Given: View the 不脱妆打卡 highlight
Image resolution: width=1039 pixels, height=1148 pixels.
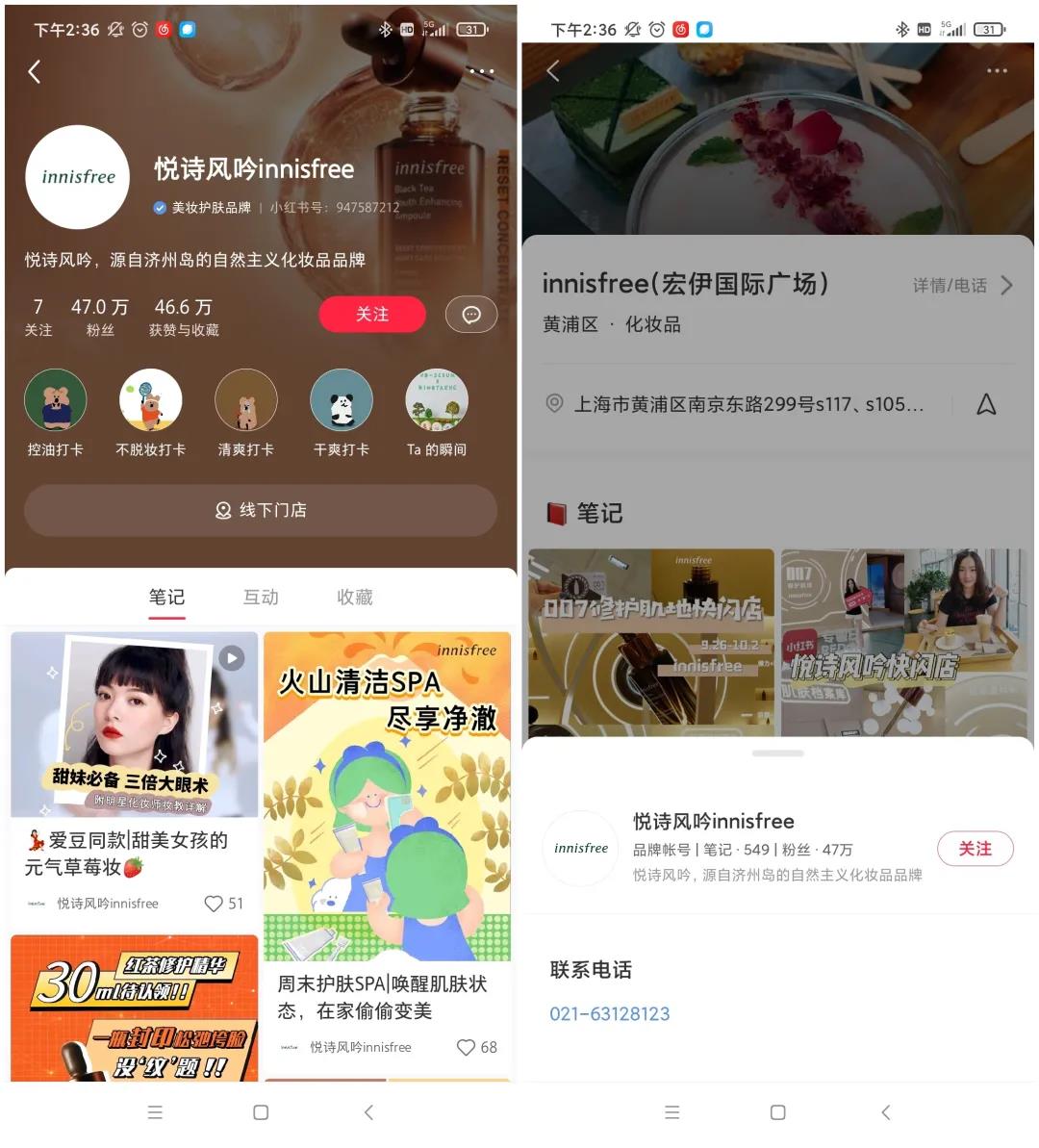Looking at the screenshot, I should 150,400.
